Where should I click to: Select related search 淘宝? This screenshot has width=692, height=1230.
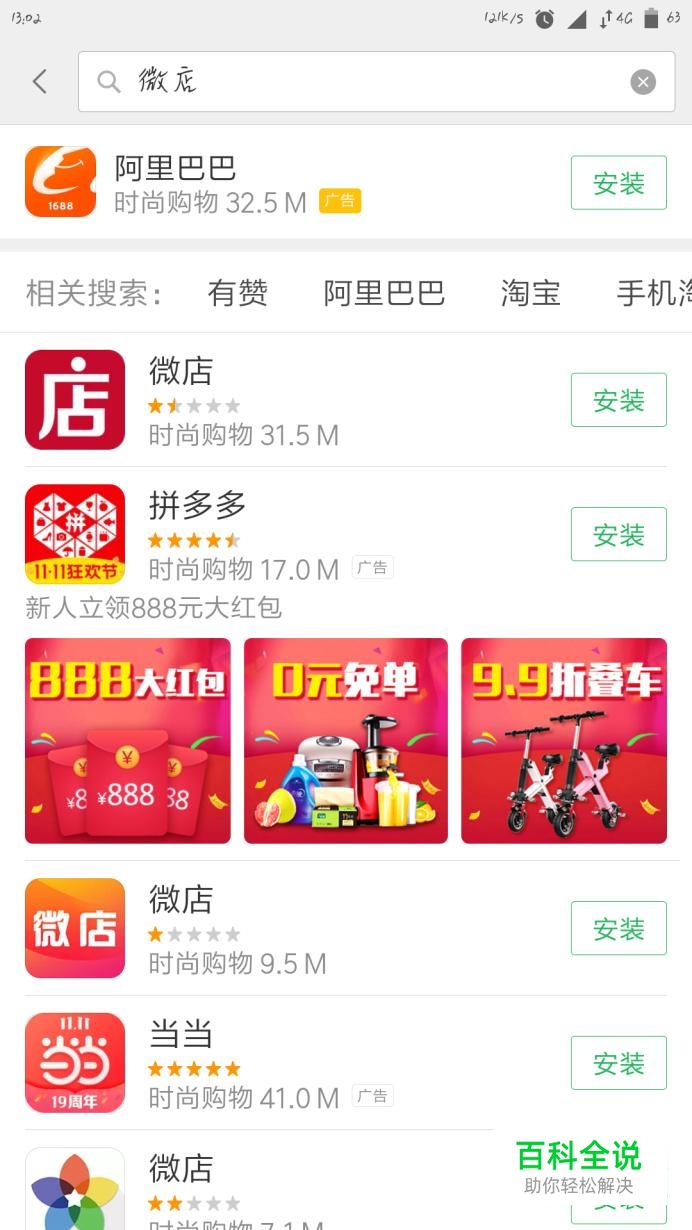tap(530, 293)
